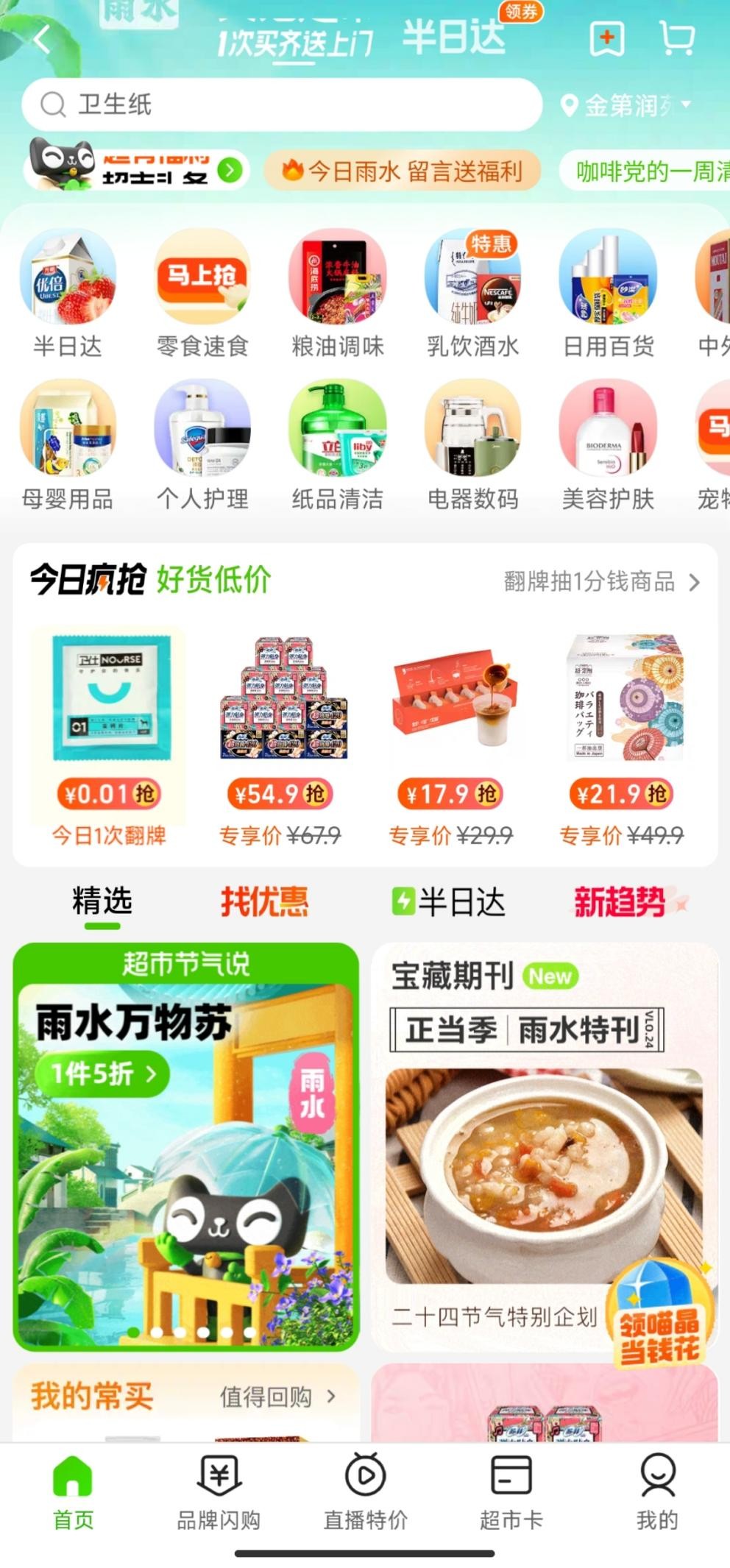Tap the 1件5折 banner button
This screenshot has height=1568, width=730.
coord(103,1074)
